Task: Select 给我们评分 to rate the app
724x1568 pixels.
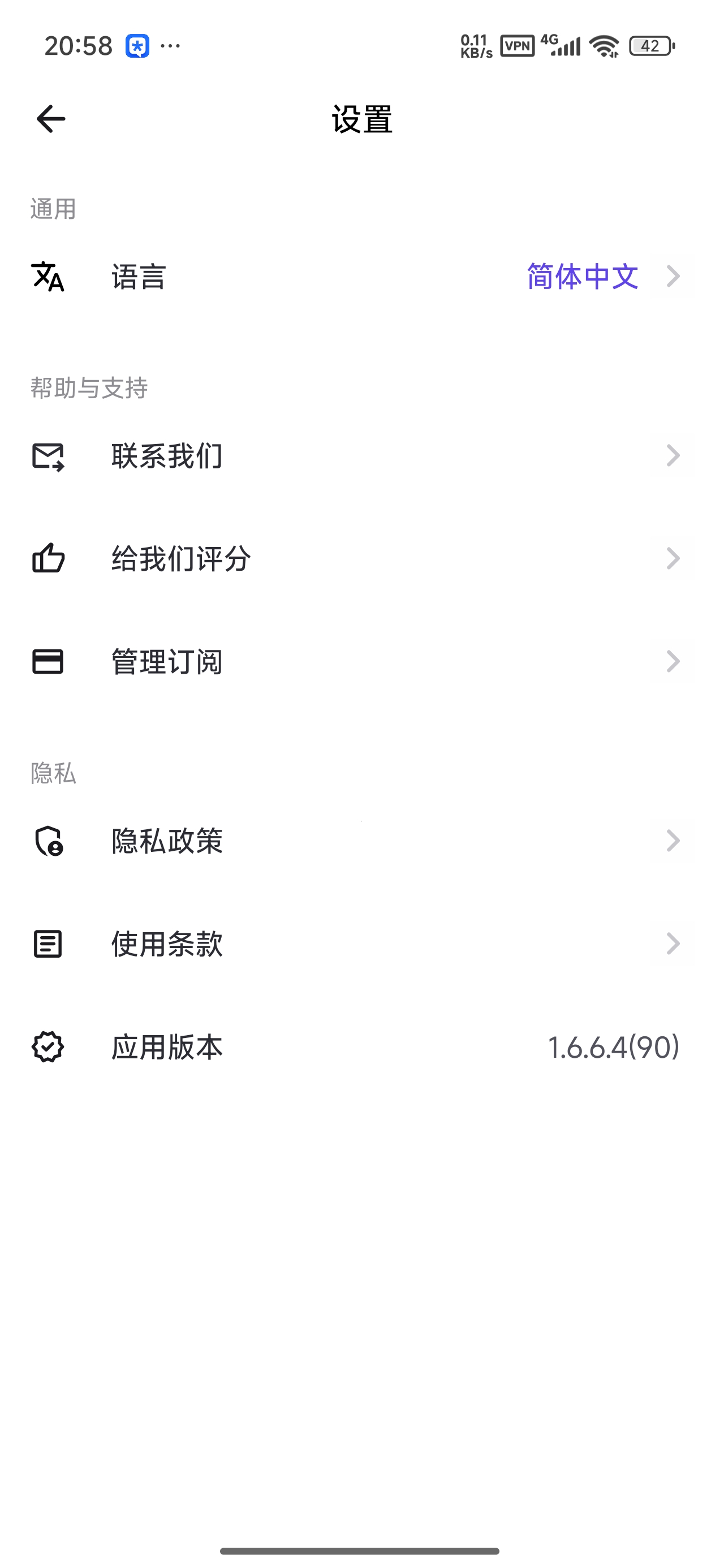Action: (361, 559)
